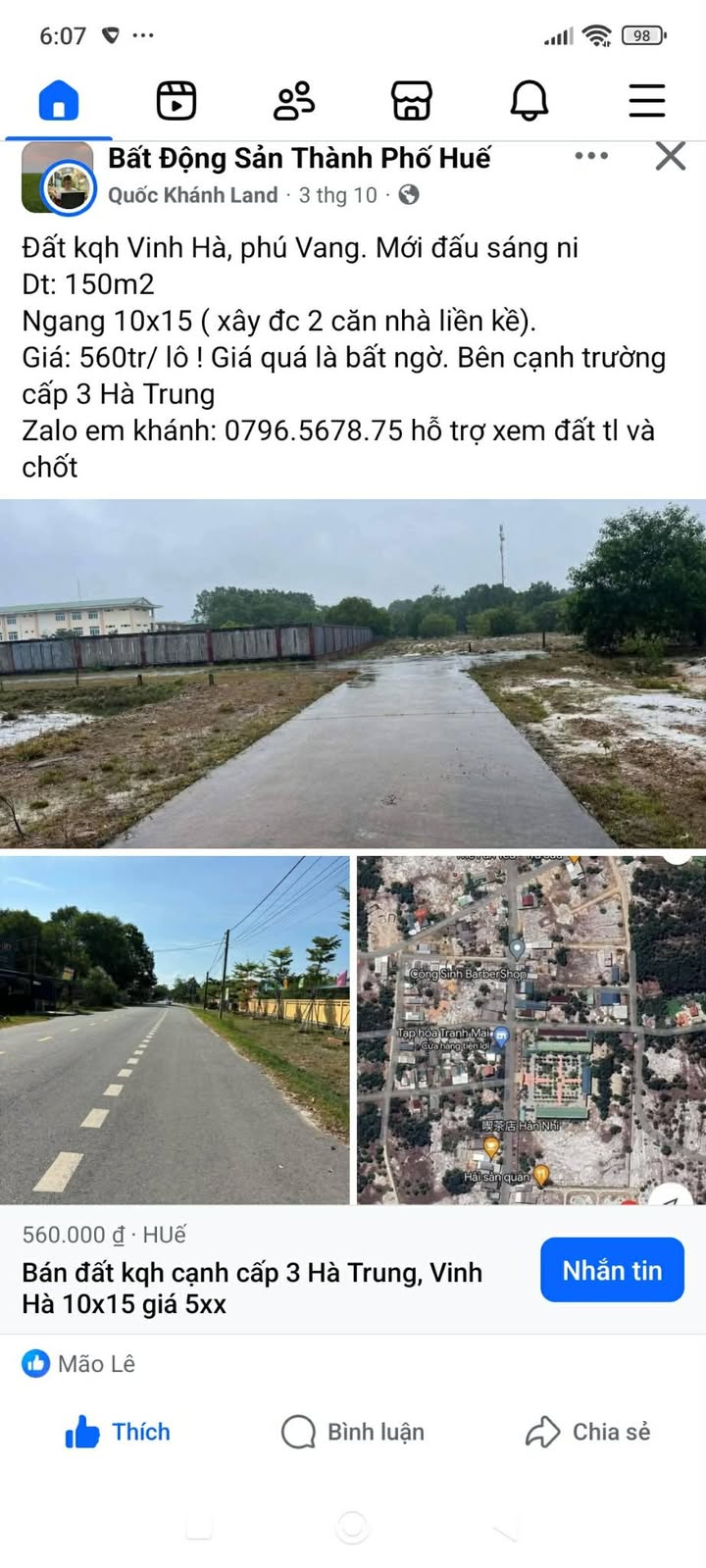Open the Bất Động Sản Thành Phố Huế group

click(299, 158)
